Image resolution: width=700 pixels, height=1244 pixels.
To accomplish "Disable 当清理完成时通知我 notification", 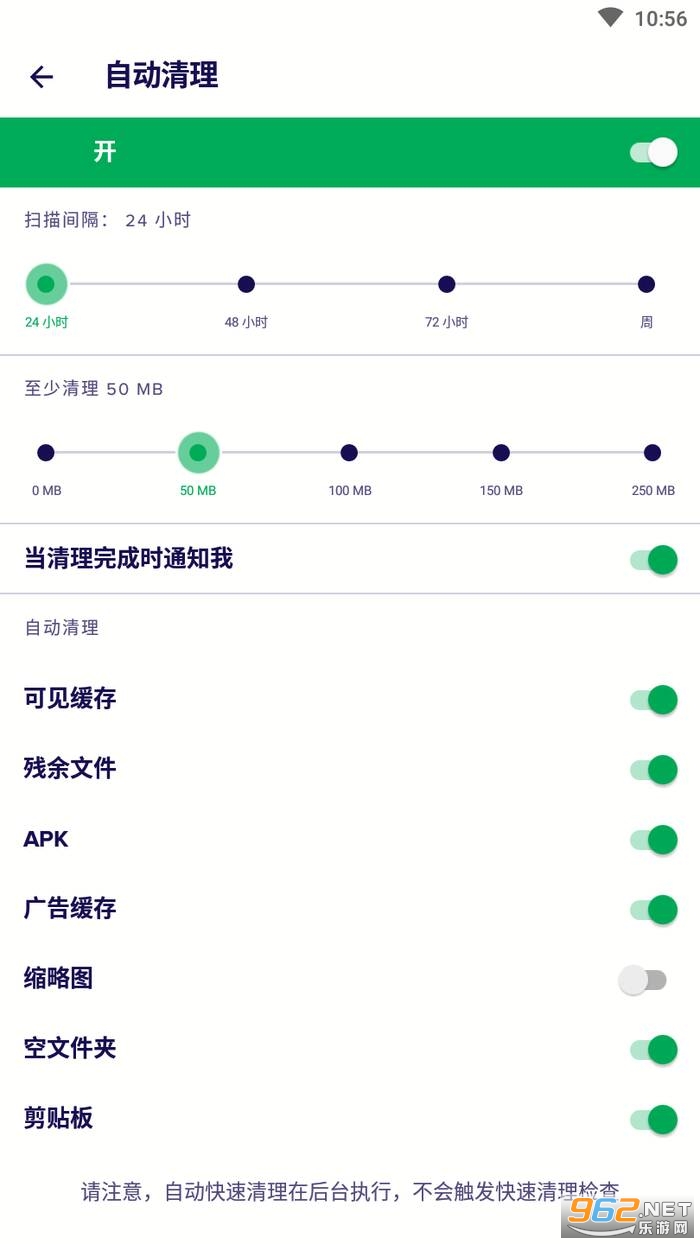I will tap(654, 560).
